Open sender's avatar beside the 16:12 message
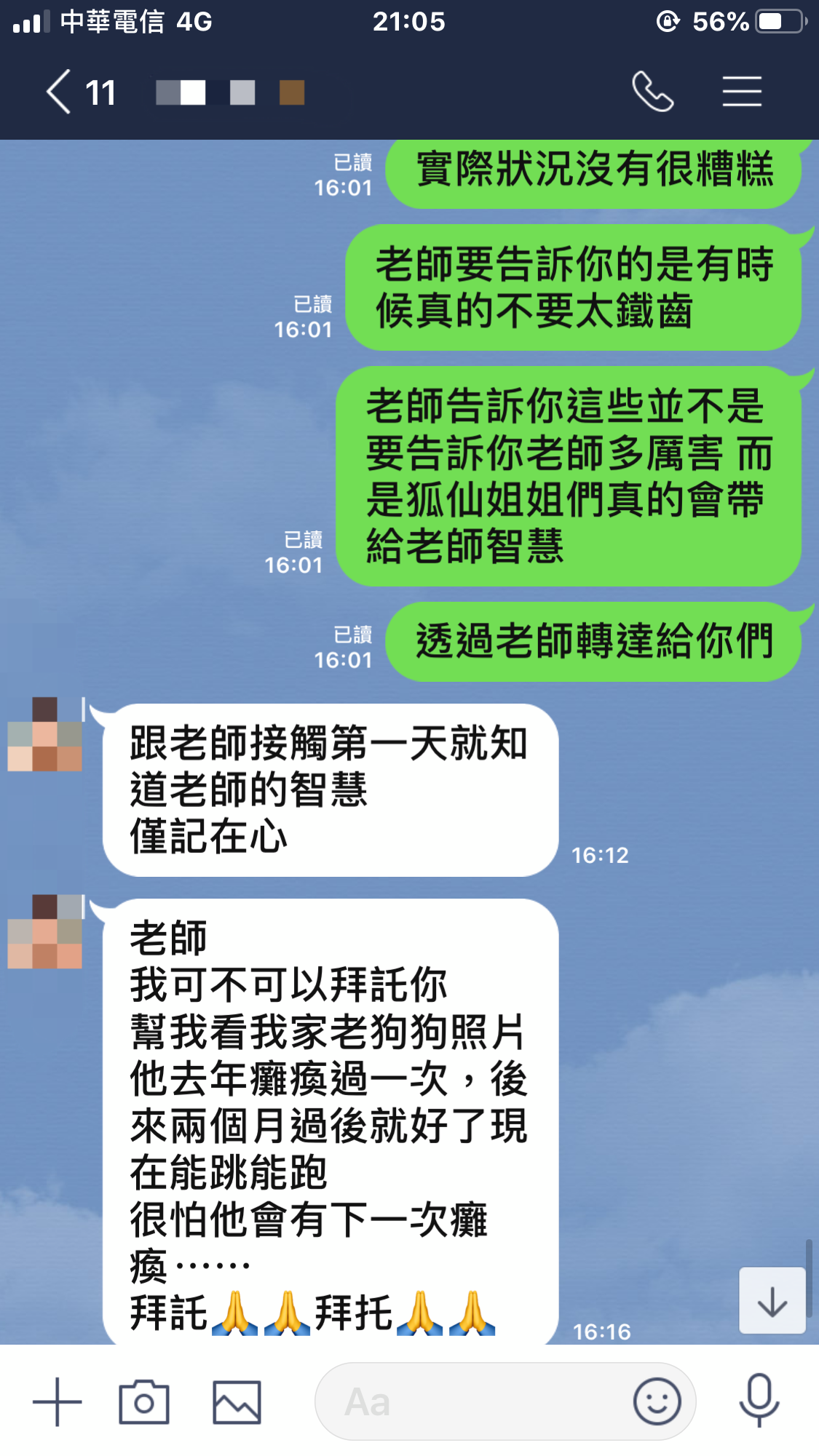 tap(45, 735)
